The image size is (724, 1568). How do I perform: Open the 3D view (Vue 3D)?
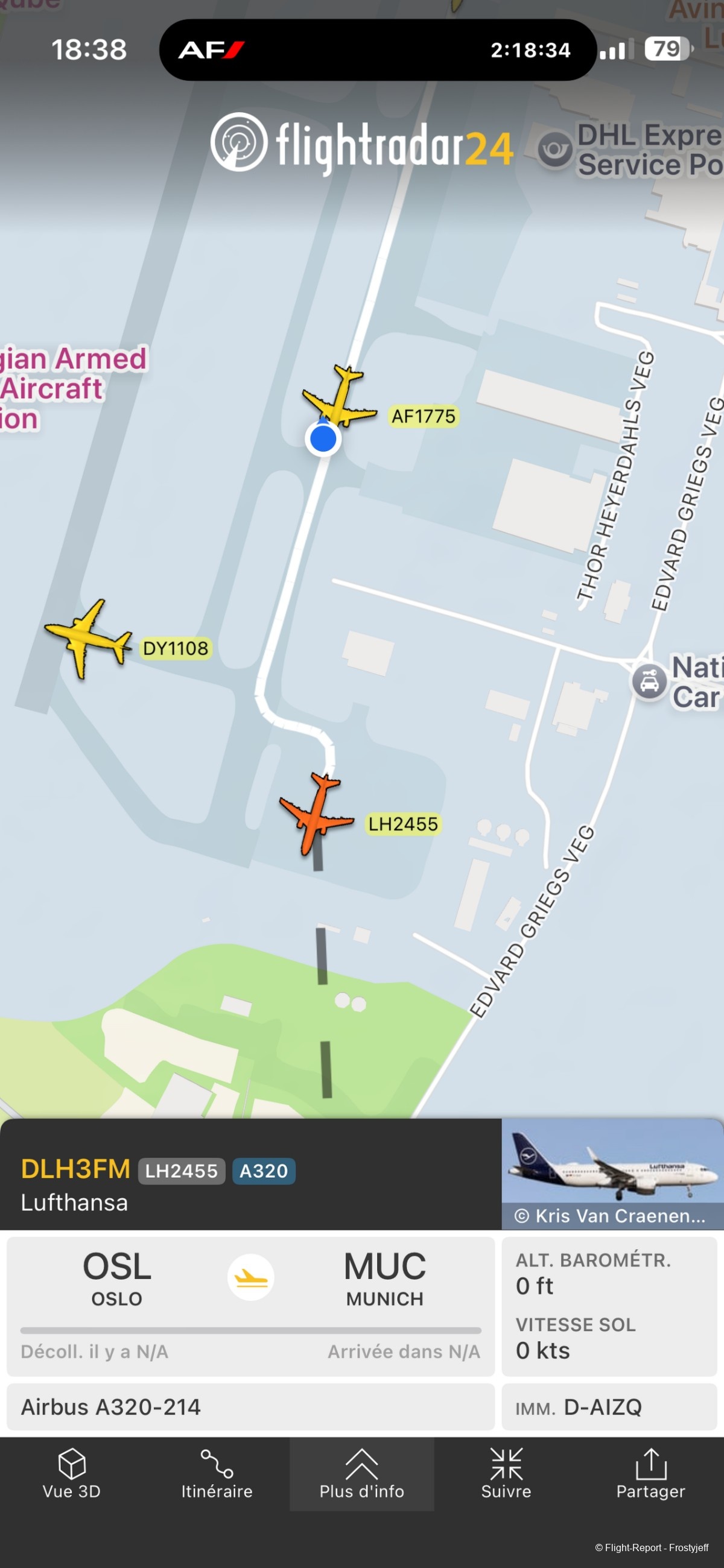pyautogui.click(x=71, y=1474)
